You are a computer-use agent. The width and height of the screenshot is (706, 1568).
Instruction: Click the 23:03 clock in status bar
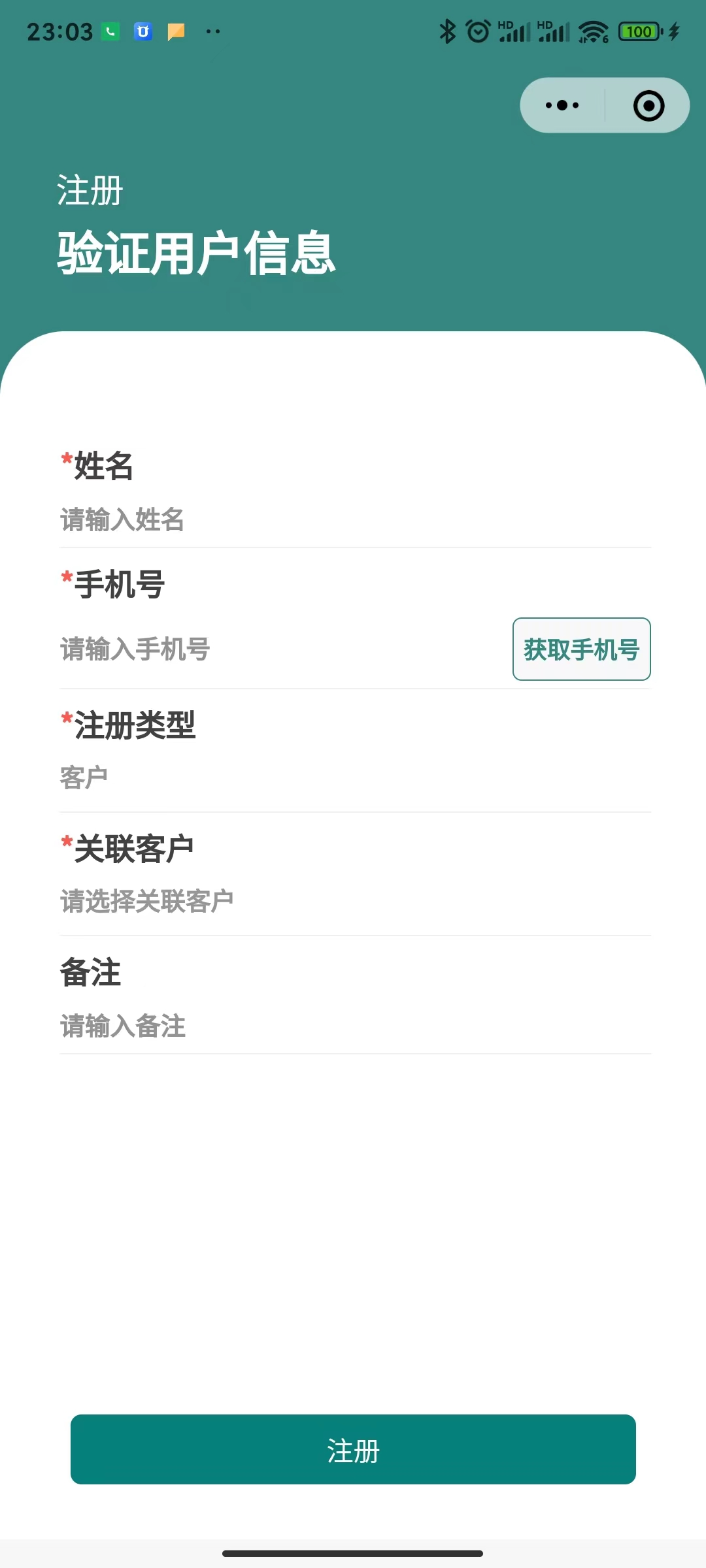[60, 31]
